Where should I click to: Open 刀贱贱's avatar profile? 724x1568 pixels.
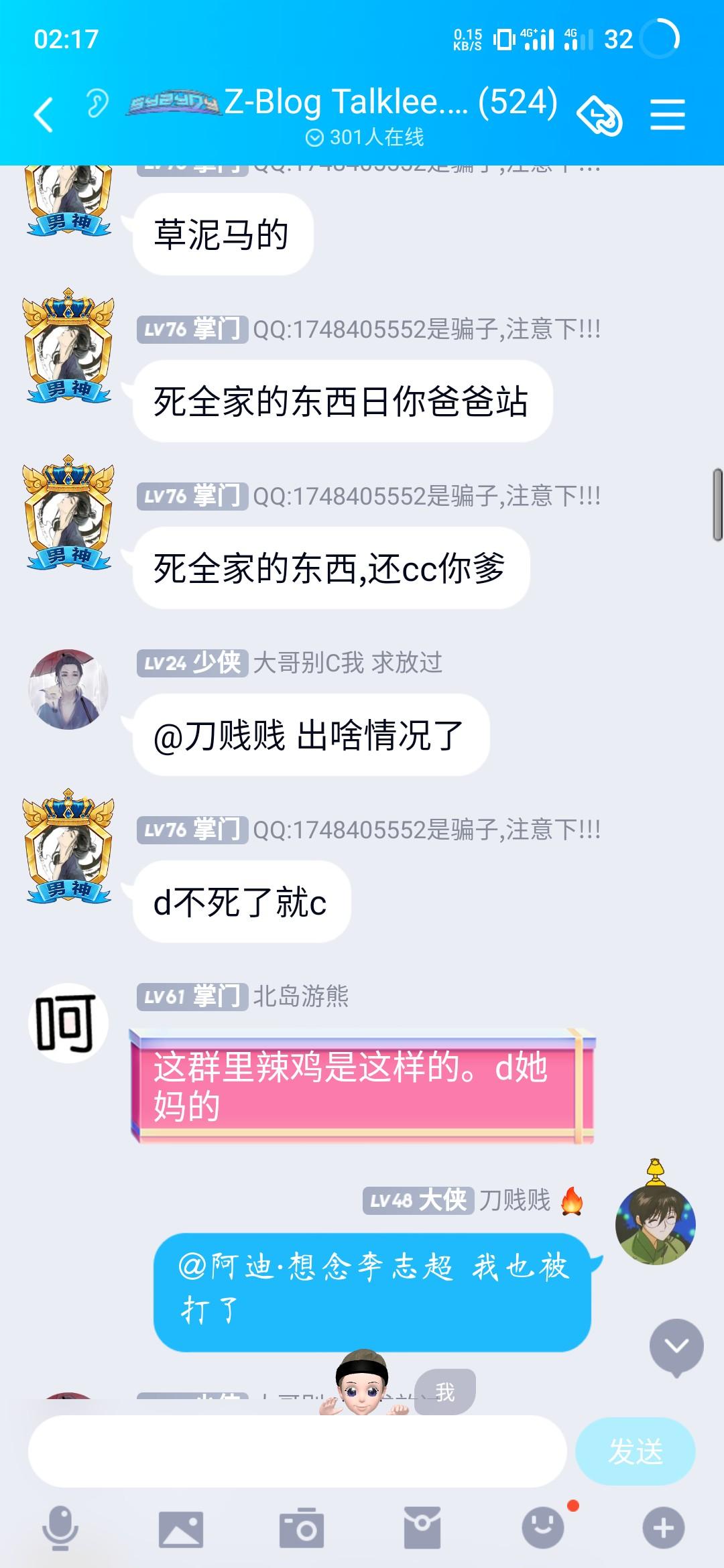[655, 1224]
